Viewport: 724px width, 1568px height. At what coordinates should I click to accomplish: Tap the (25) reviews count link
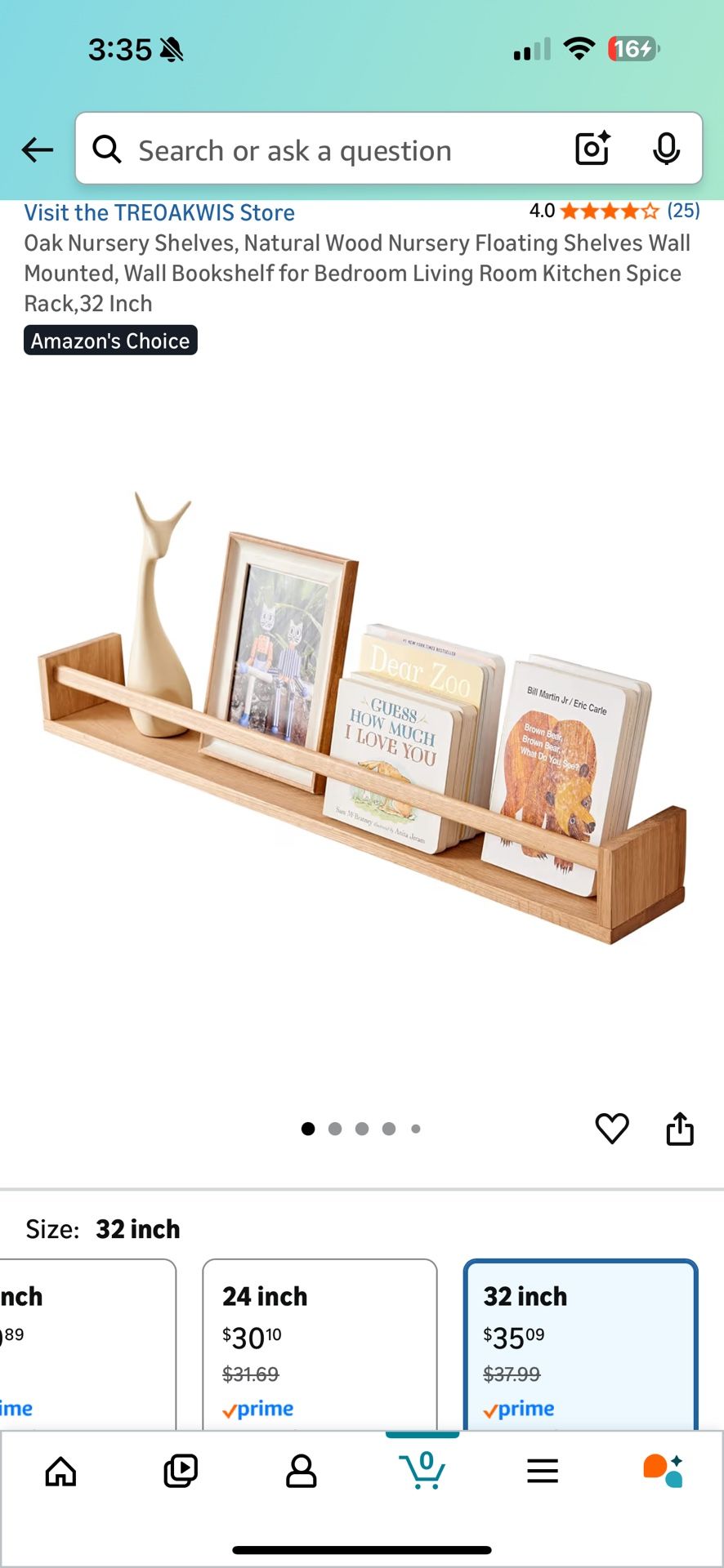pyautogui.click(x=685, y=212)
